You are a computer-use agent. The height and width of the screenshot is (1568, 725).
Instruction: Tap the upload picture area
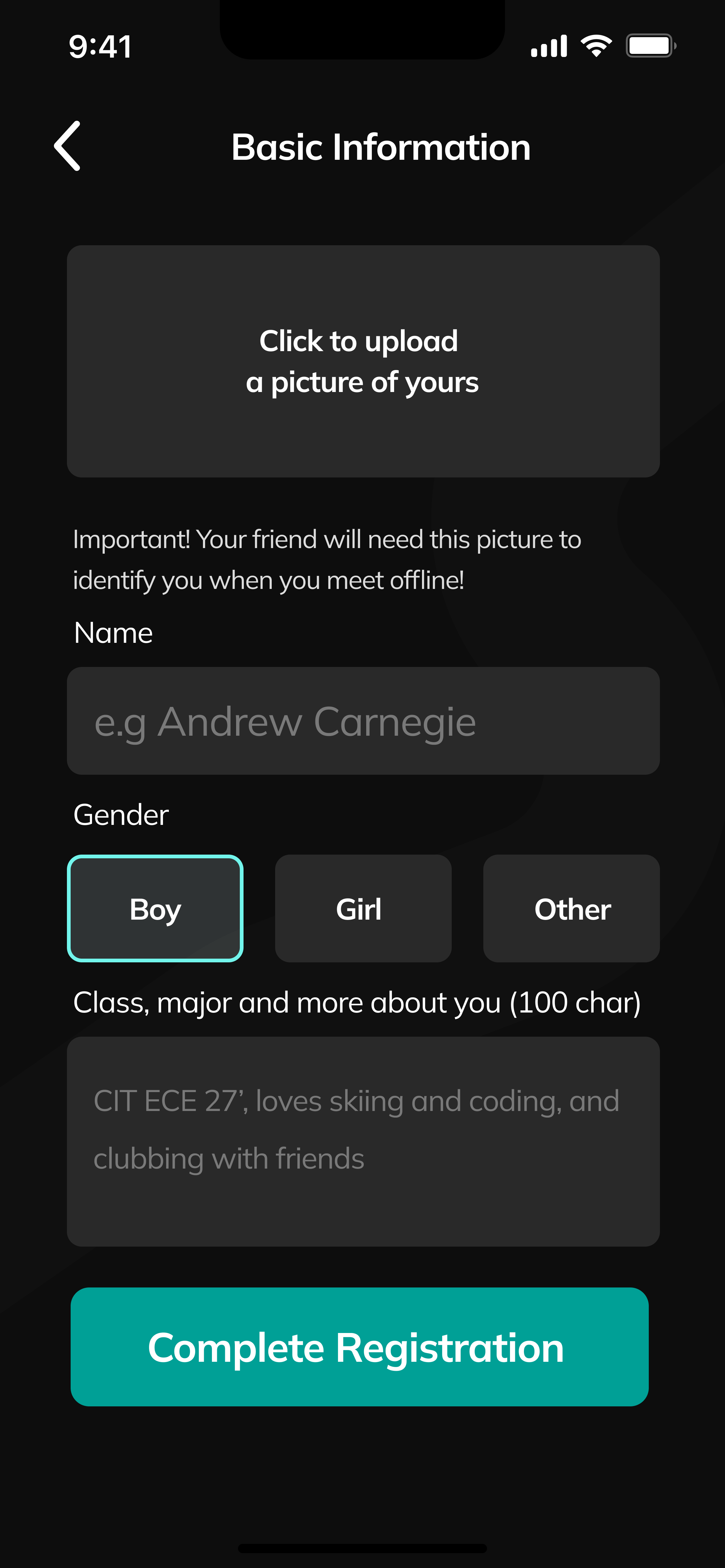363,361
